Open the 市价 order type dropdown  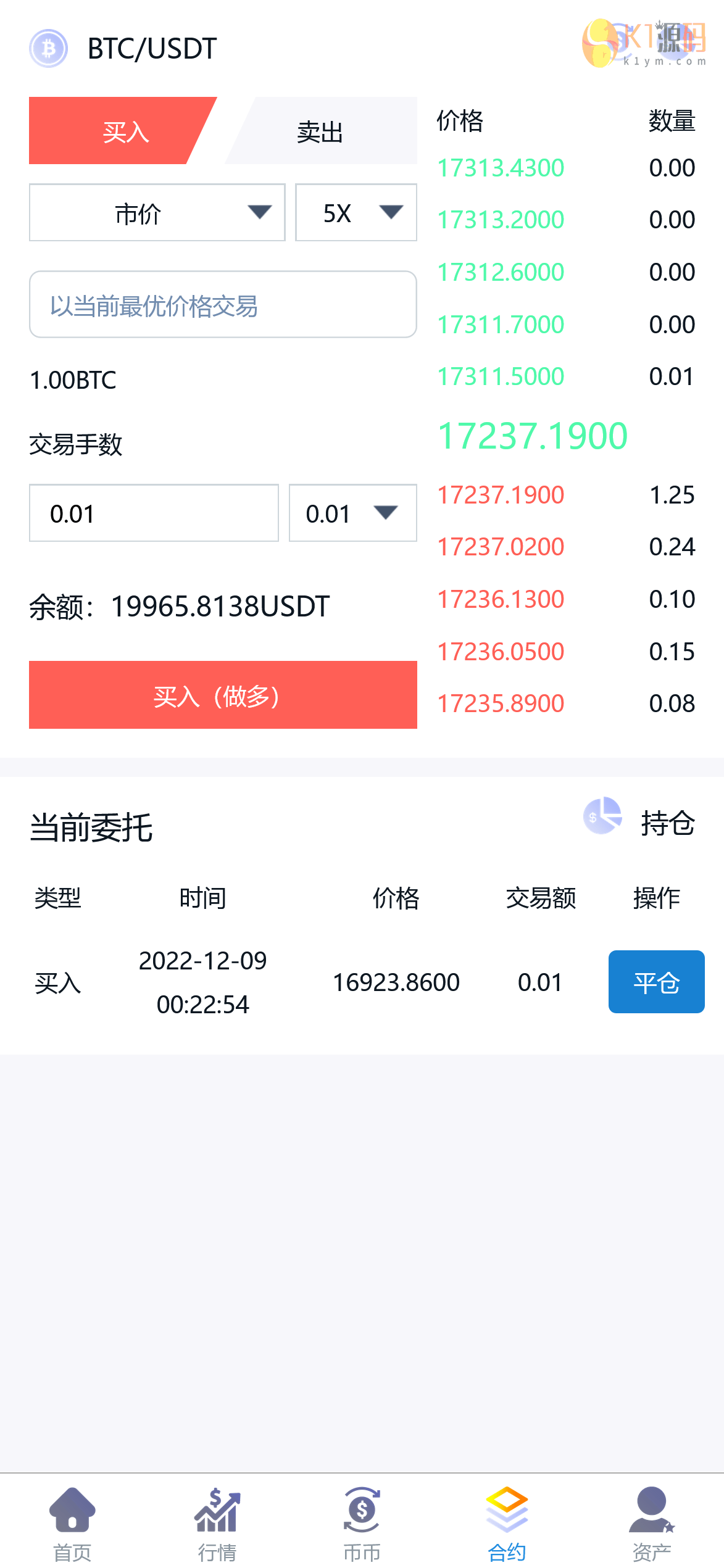pos(157,213)
